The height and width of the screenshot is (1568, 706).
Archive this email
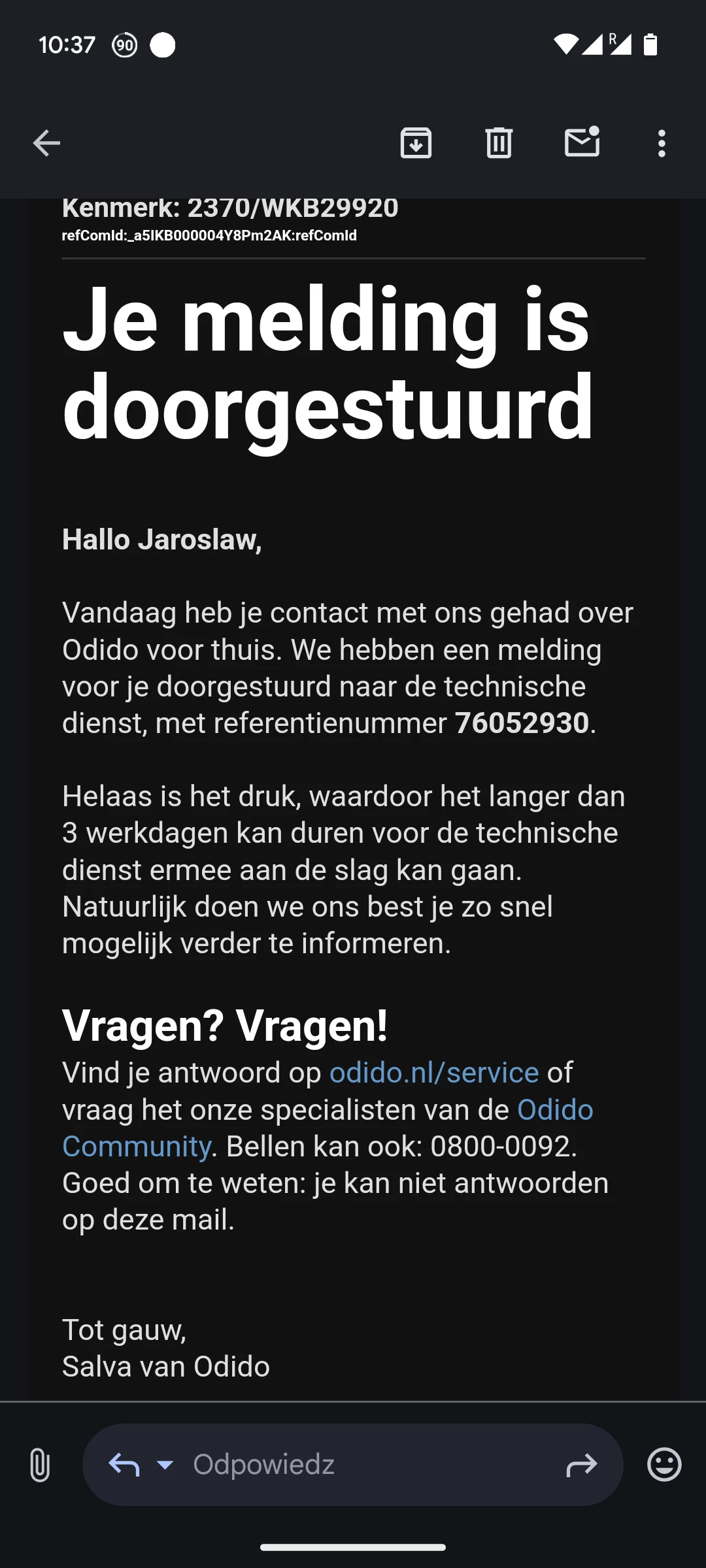pos(416,143)
